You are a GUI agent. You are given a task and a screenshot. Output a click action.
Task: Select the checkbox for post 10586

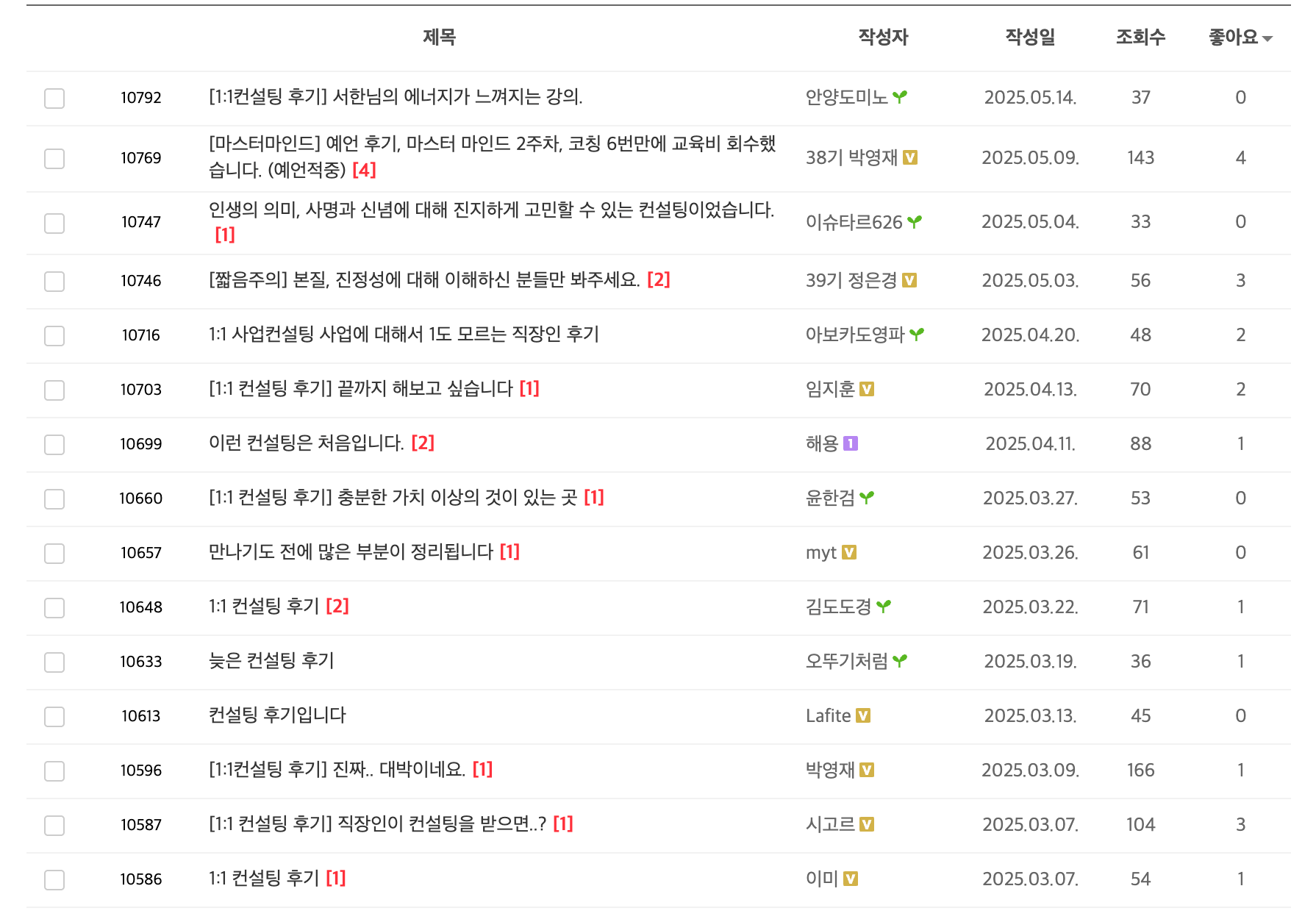(x=54, y=879)
